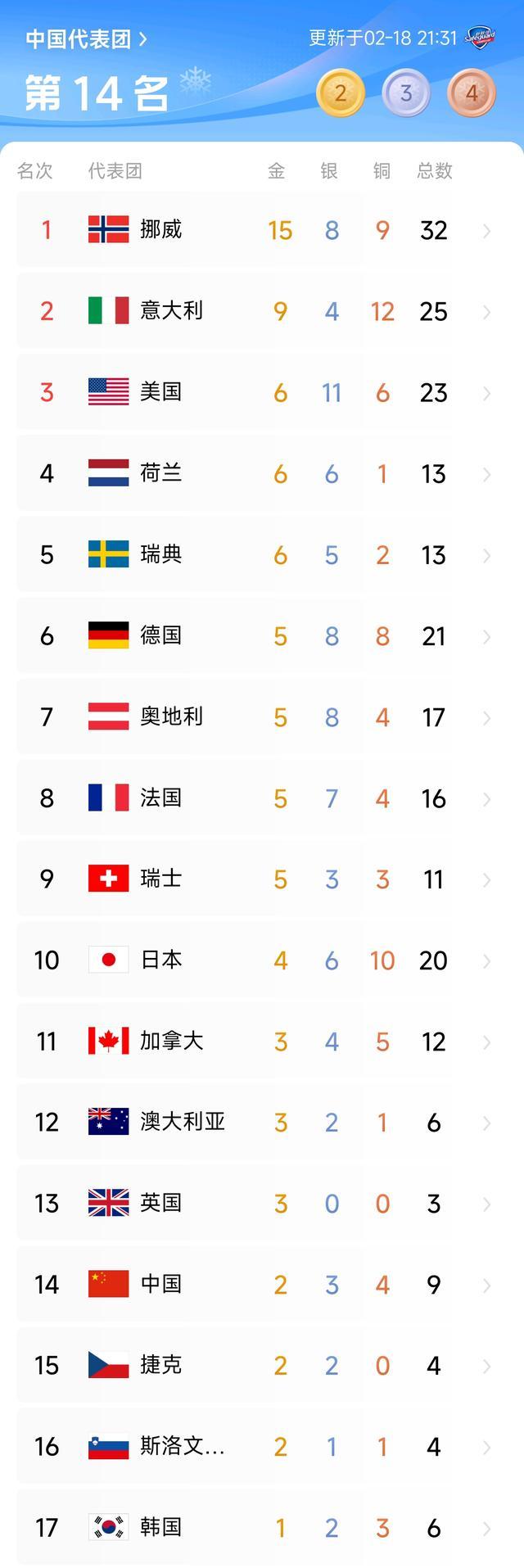Screen dimensions: 524x1568
Task: View 意大利 team medal breakdown
Action: click(x=262, y=311)
